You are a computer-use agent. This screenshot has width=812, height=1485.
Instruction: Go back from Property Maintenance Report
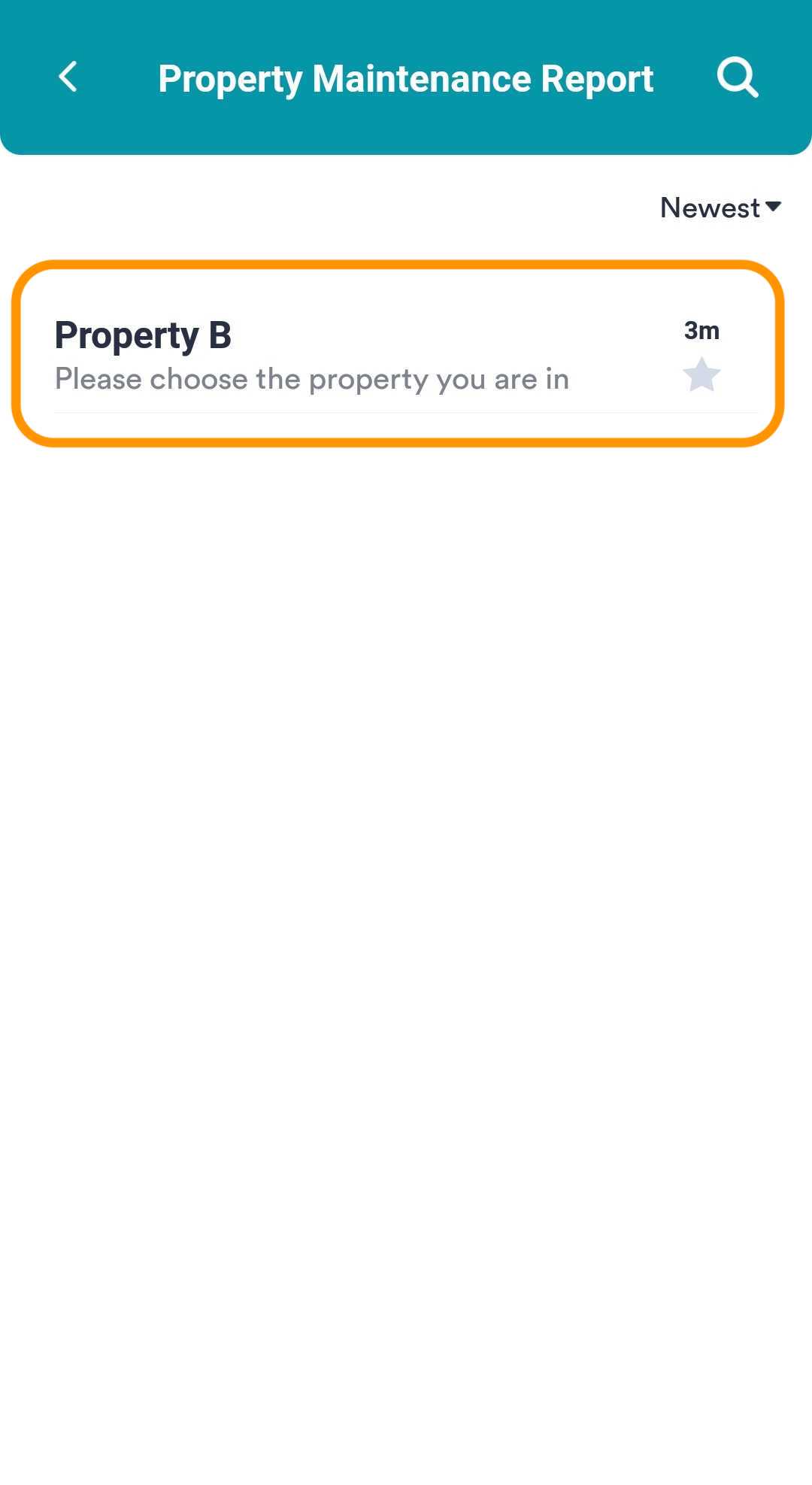point(68,77)
